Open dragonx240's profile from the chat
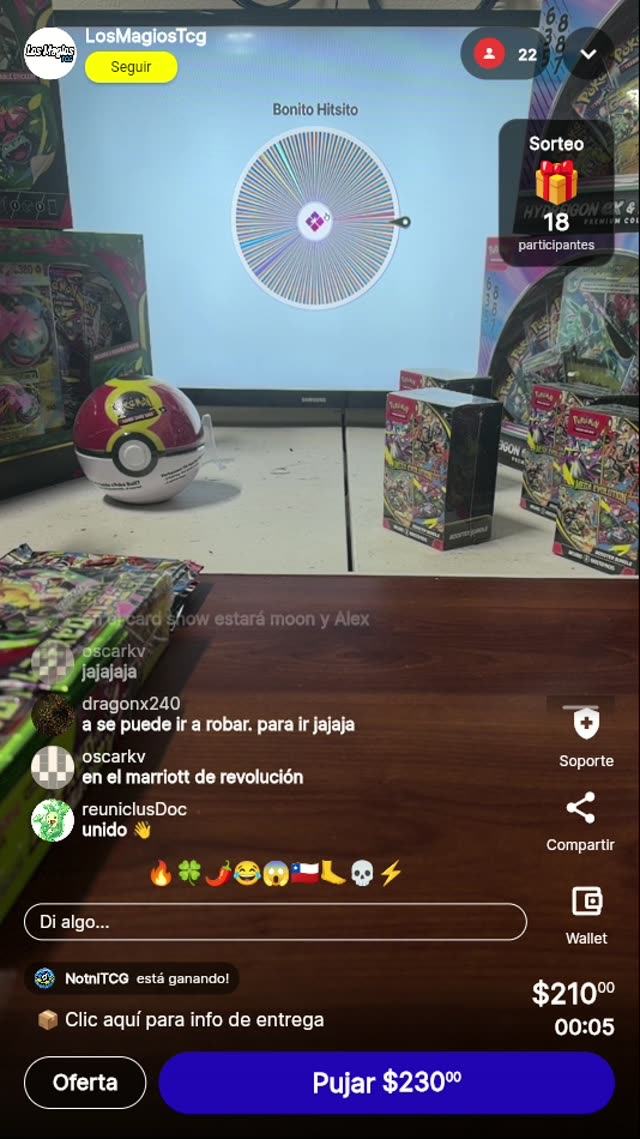 pyautogui.click(x=52, y=715)
